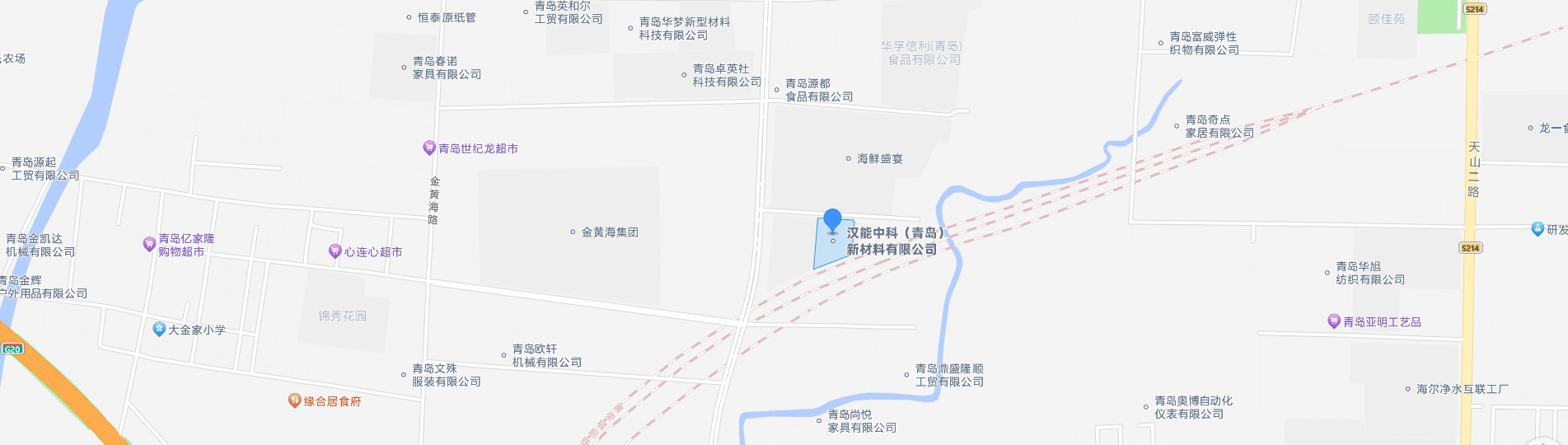This screenshot has width=1568, height=445.
Task: Tap the blue pin at 汉能中科新材料有限公司
Action: click(x=832, y=220)
